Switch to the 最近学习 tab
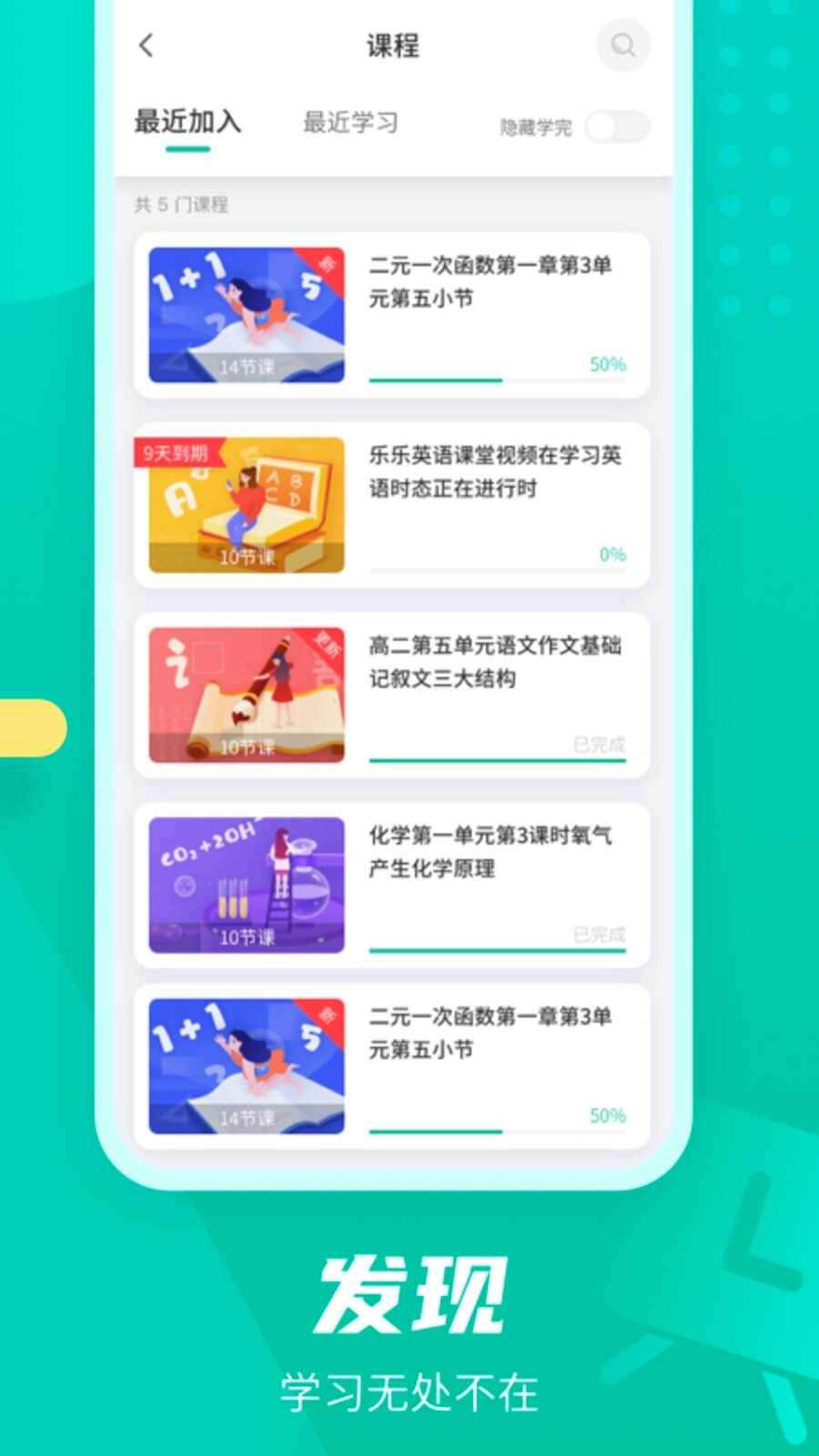Viewport: 819px width, 1456px height. 351,121
